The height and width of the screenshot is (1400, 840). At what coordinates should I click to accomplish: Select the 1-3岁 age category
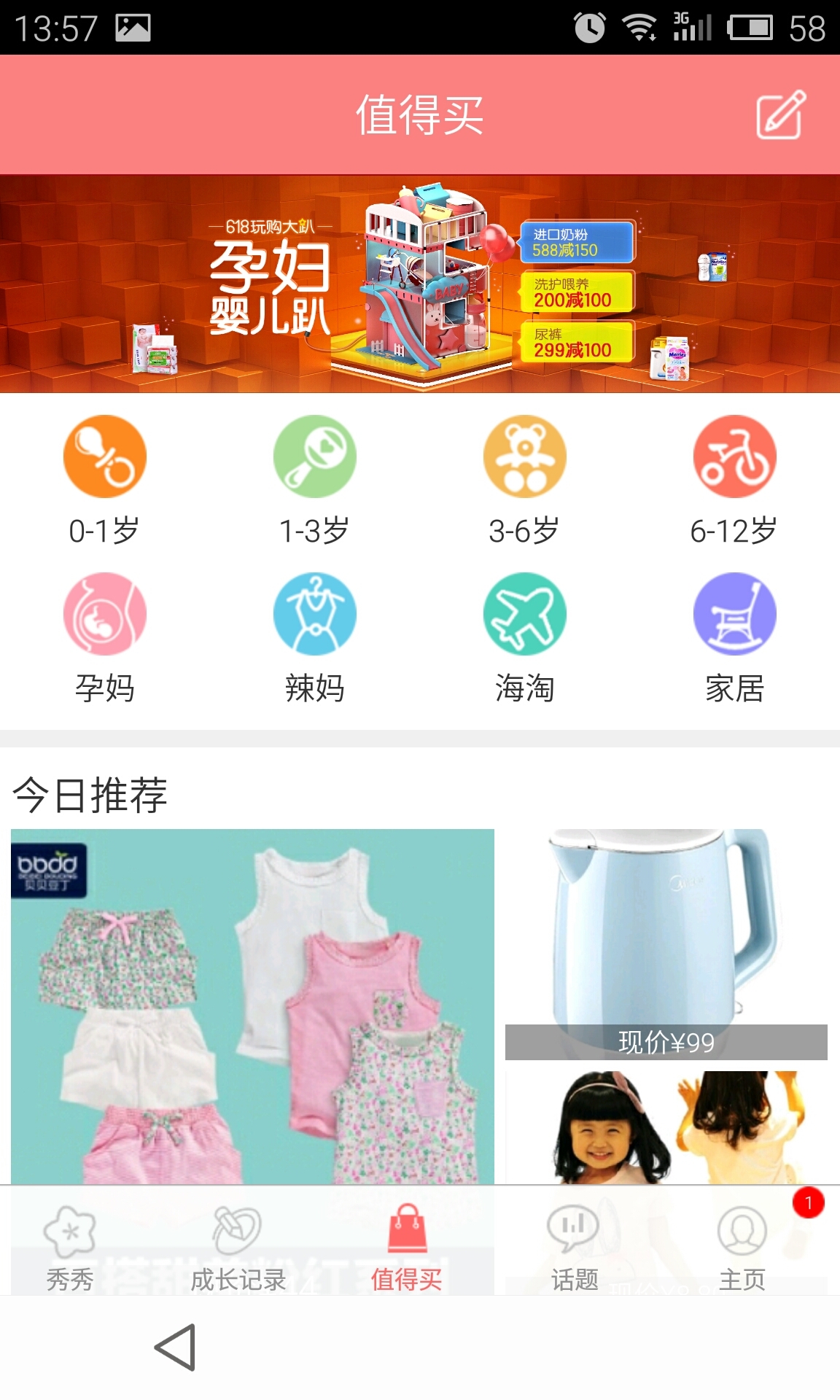[314, 479]
